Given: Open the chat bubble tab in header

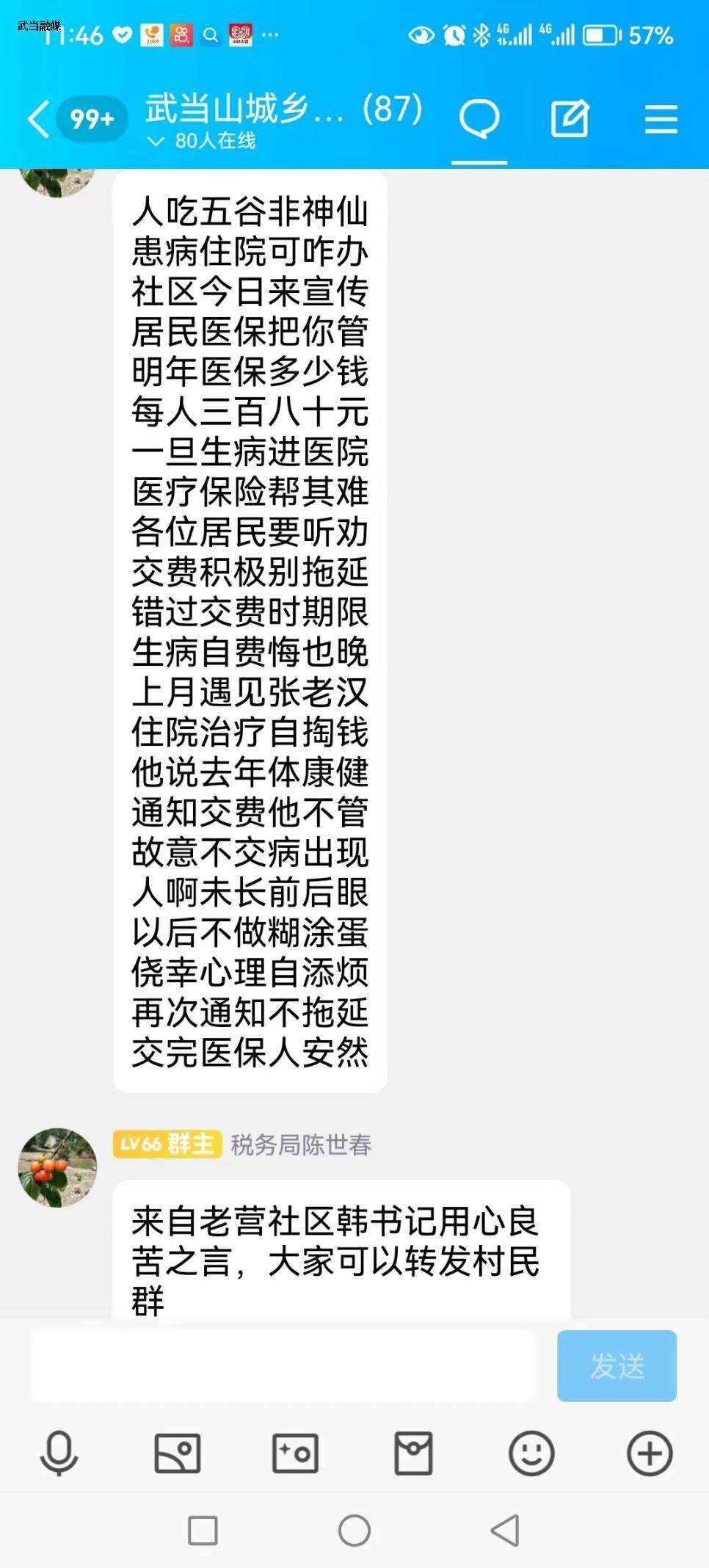Looking at the screenshot, I should (x=479, y=119).
